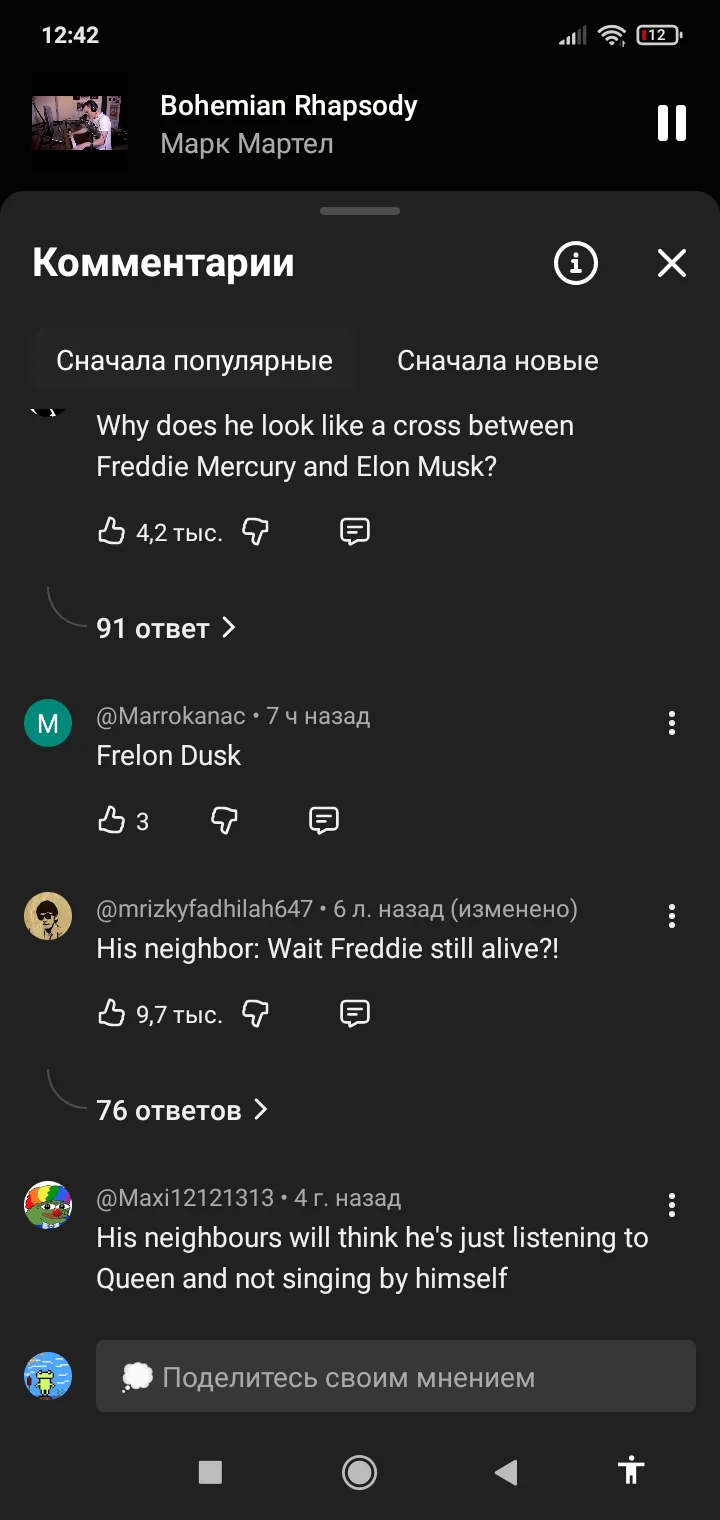Like the 'Wait Freddie still alive' comment
Screen dimensions: 720x1520
point(111,1014)
